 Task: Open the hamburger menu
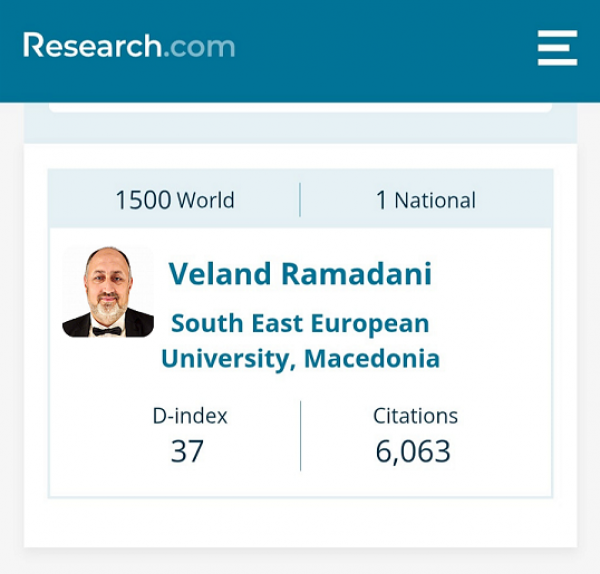(x=556, y=47)
